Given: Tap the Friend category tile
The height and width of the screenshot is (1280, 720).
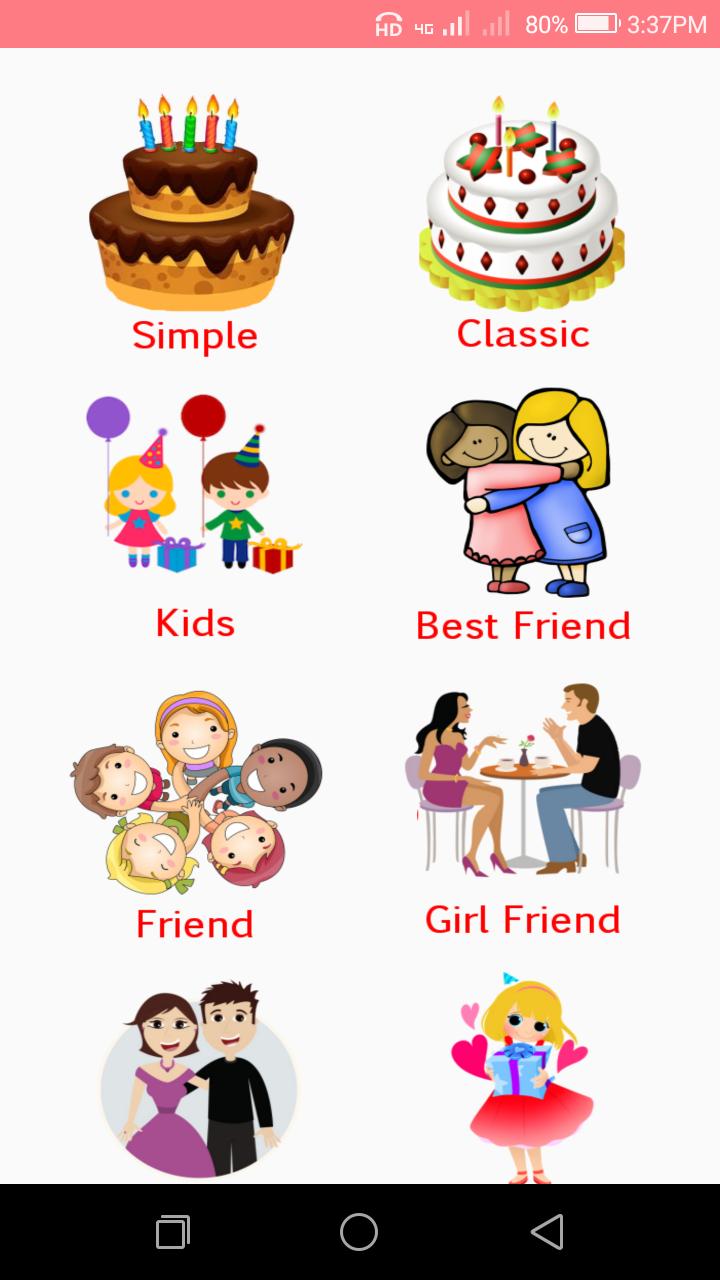Looking at the screenshot, I should coord(195,812).
